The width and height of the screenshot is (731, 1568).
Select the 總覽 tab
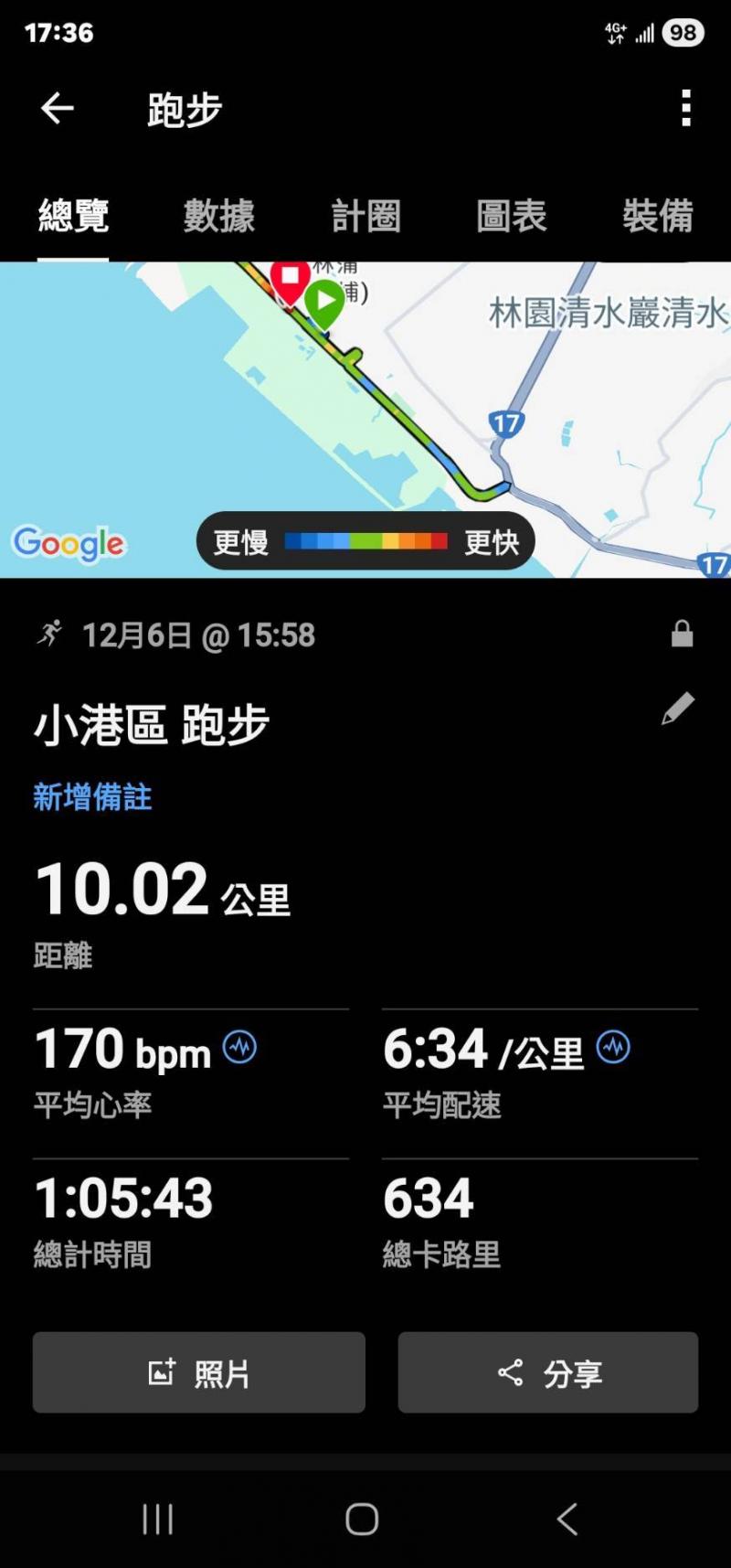pos(73,217)
